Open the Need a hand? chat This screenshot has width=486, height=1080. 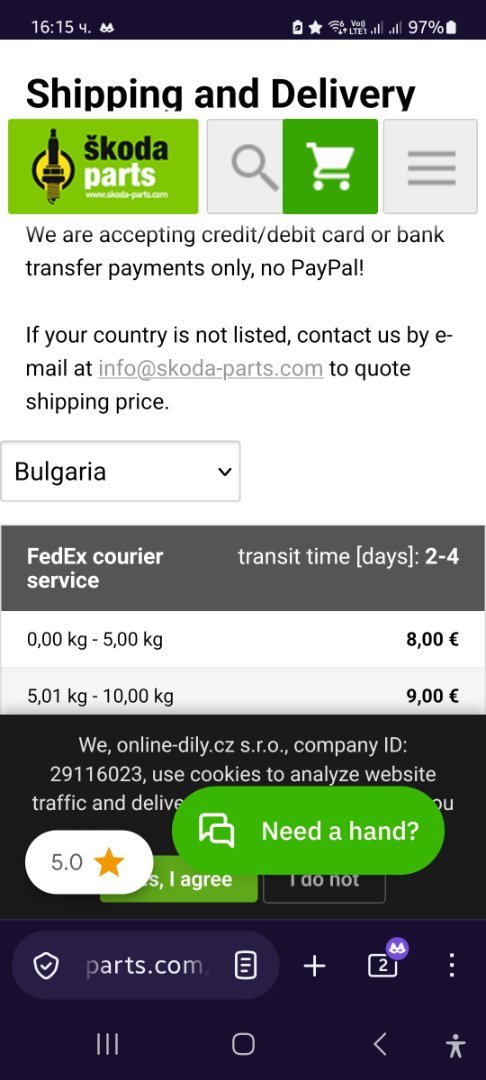click(x=308, y=831)
